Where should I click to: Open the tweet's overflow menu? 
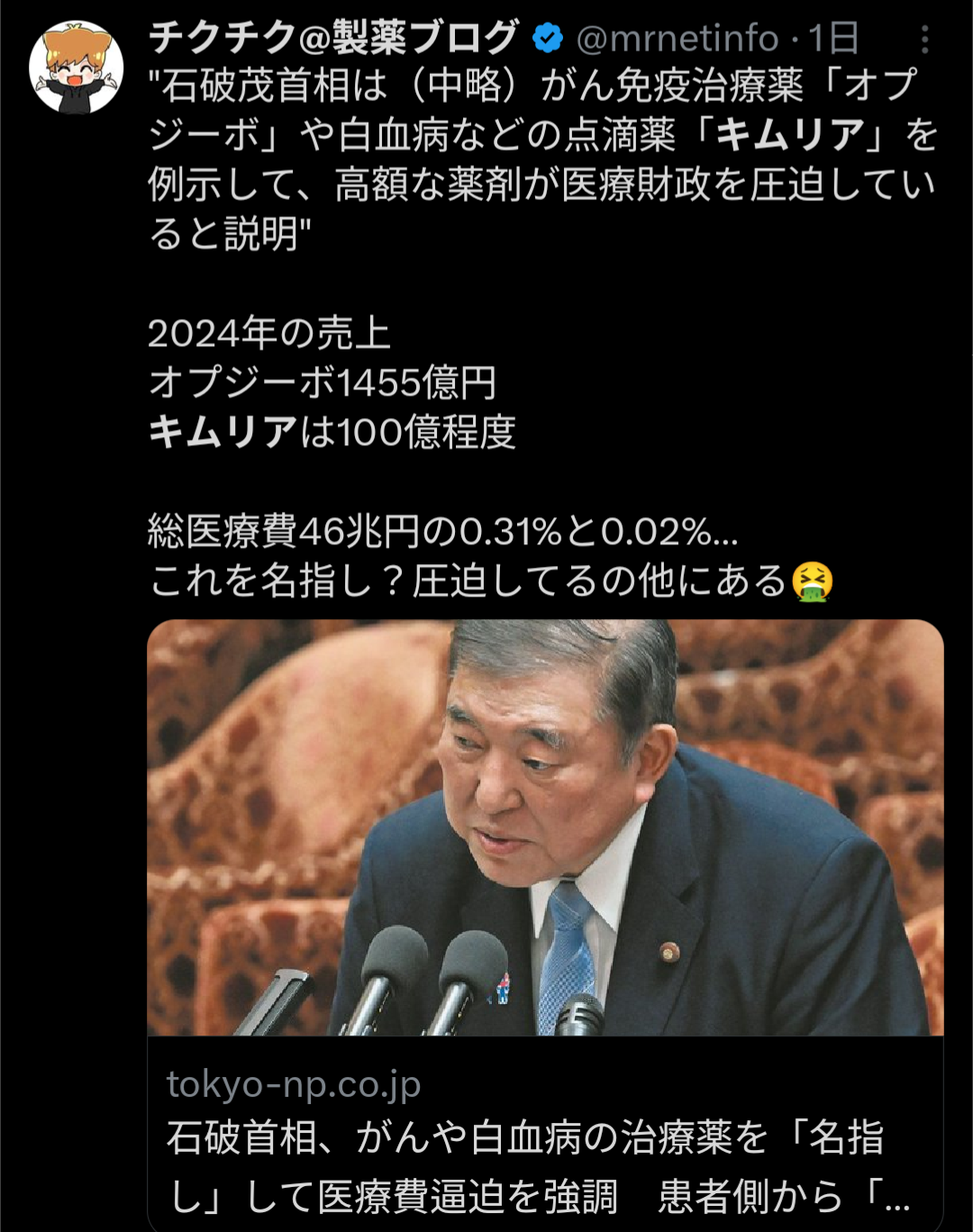[x=924, y=40]
